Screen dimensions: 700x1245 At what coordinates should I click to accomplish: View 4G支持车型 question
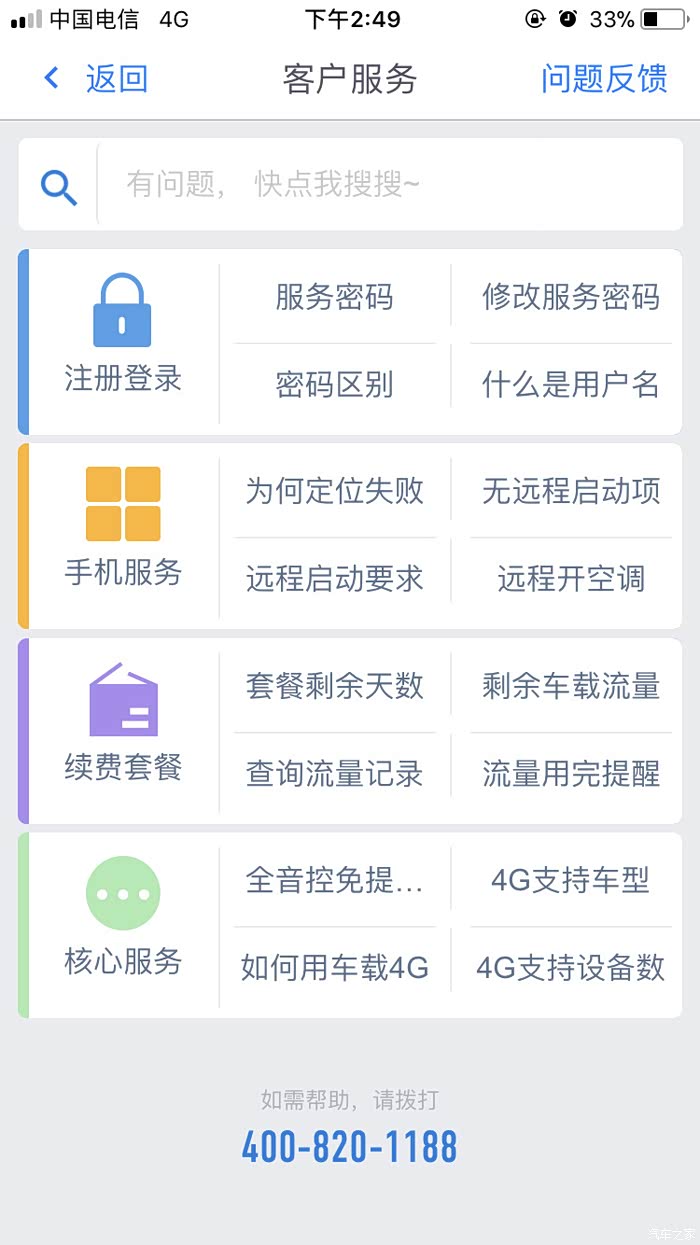(x=571, y=881)
